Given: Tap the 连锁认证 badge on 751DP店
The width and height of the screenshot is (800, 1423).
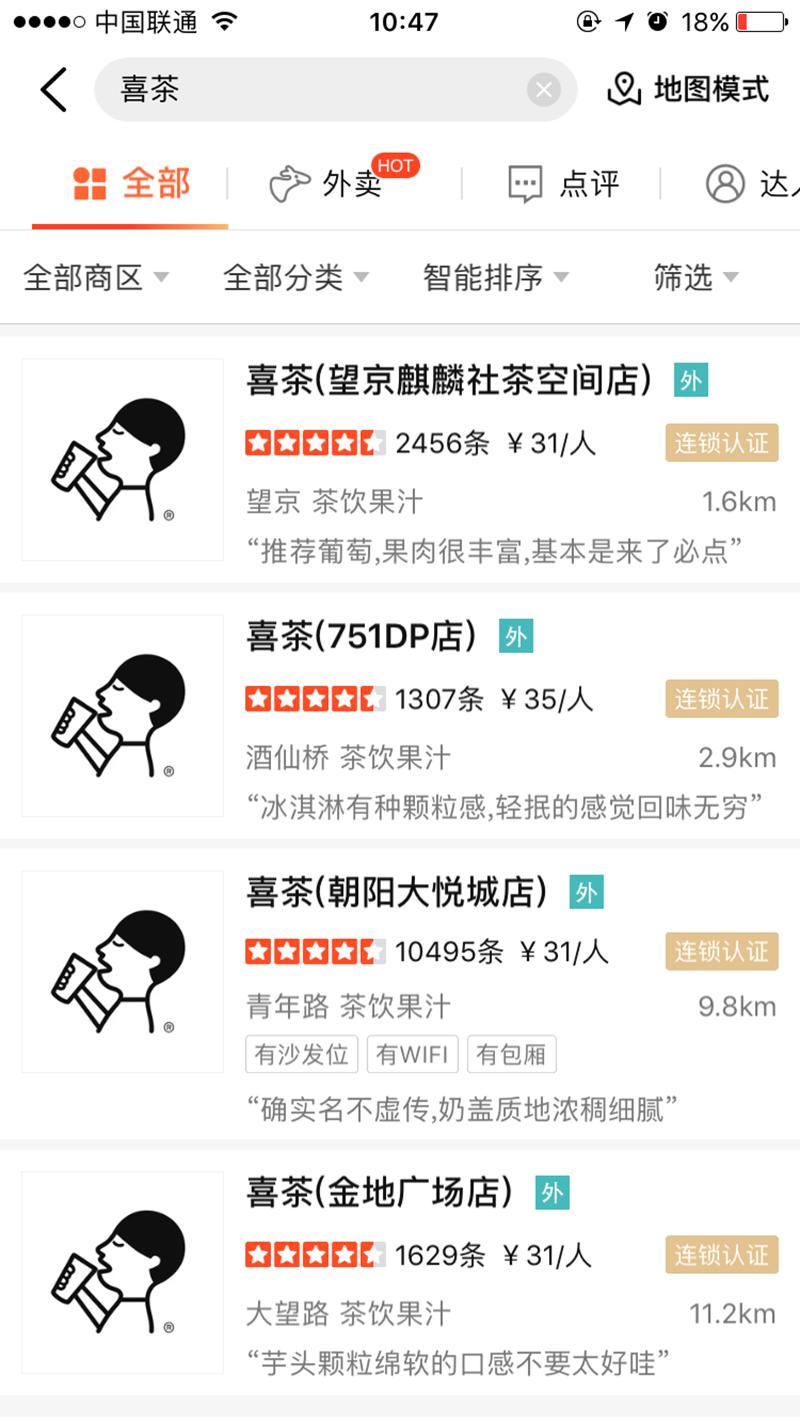Looking at the screenshot, I should click(x=721, y=699).
